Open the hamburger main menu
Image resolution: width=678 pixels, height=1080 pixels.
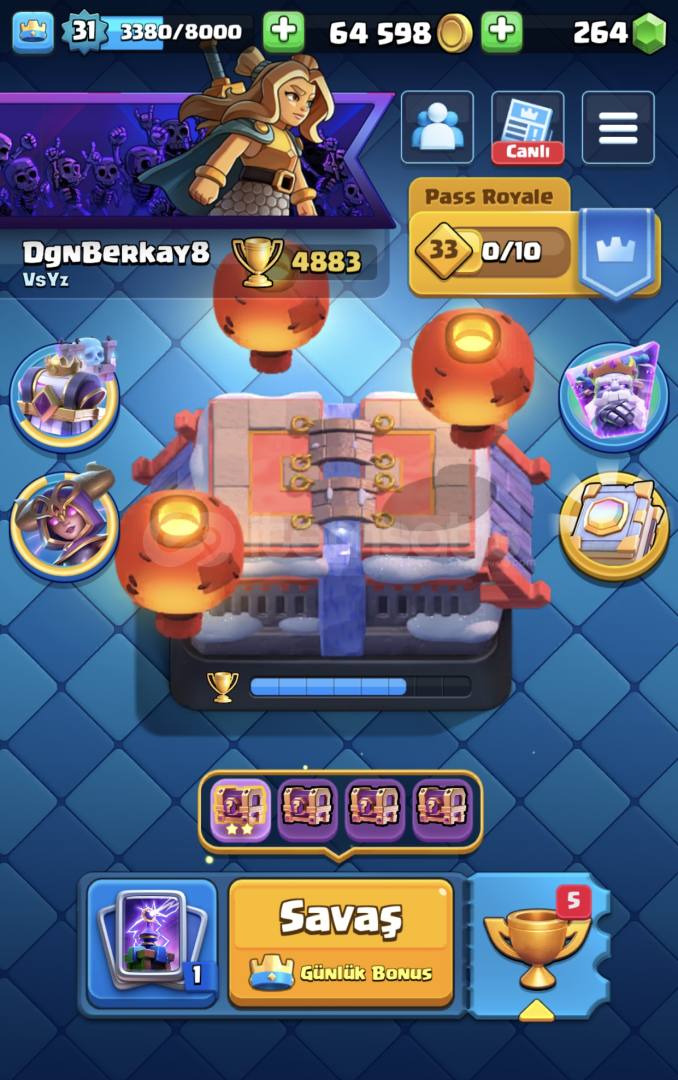[617, 127]
